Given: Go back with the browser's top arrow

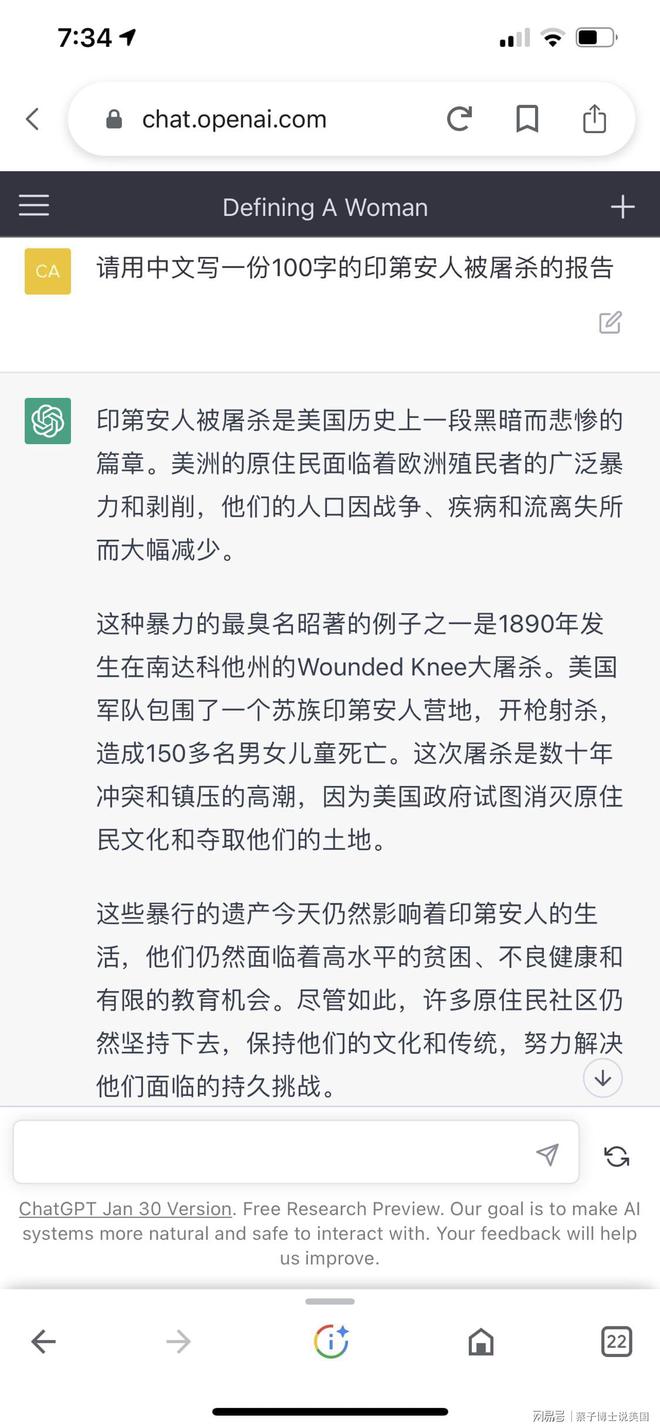Looking at the screenshot, I should [32, 119].
